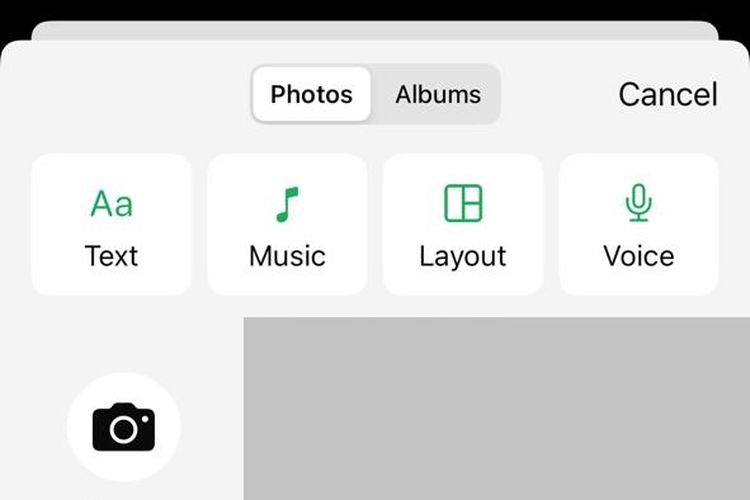Switch to the Albums tab
This screenshot has width=750, height=500.
[437, 95]
